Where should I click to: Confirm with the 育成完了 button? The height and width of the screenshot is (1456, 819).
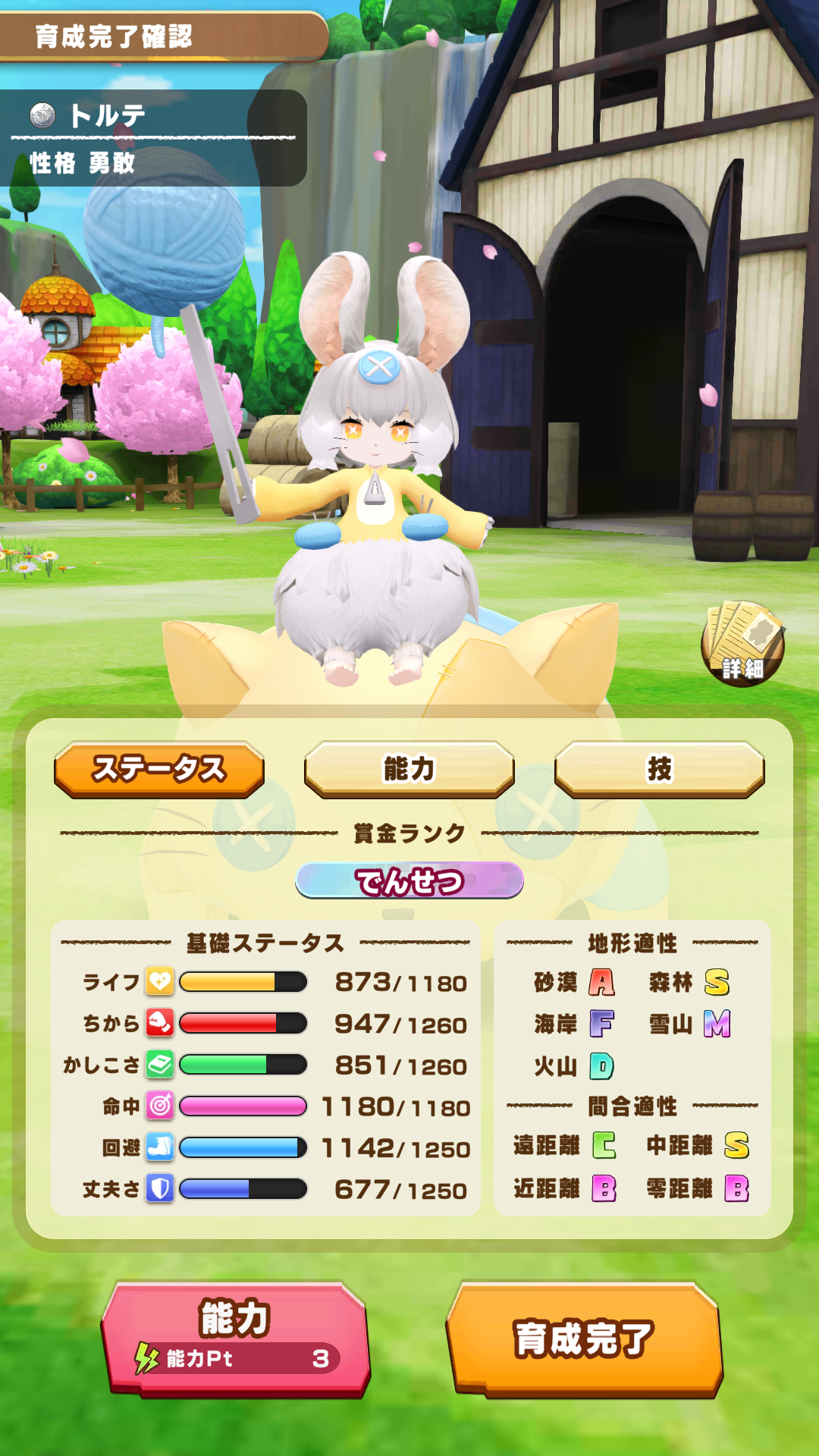point(584,1339)
